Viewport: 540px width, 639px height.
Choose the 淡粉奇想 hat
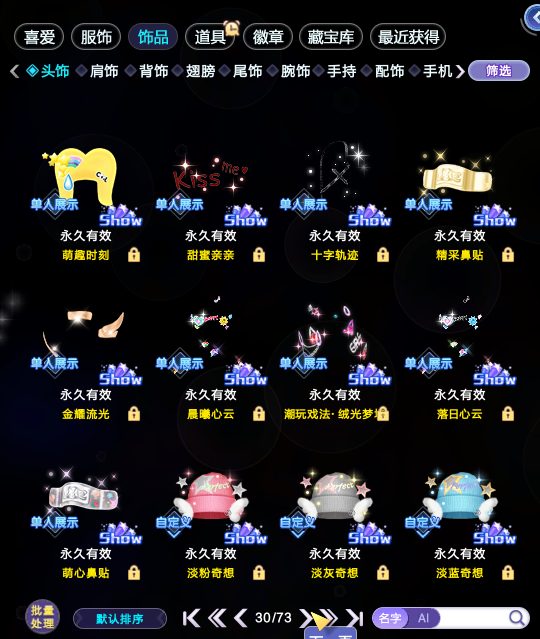click(x=211, y=522)
